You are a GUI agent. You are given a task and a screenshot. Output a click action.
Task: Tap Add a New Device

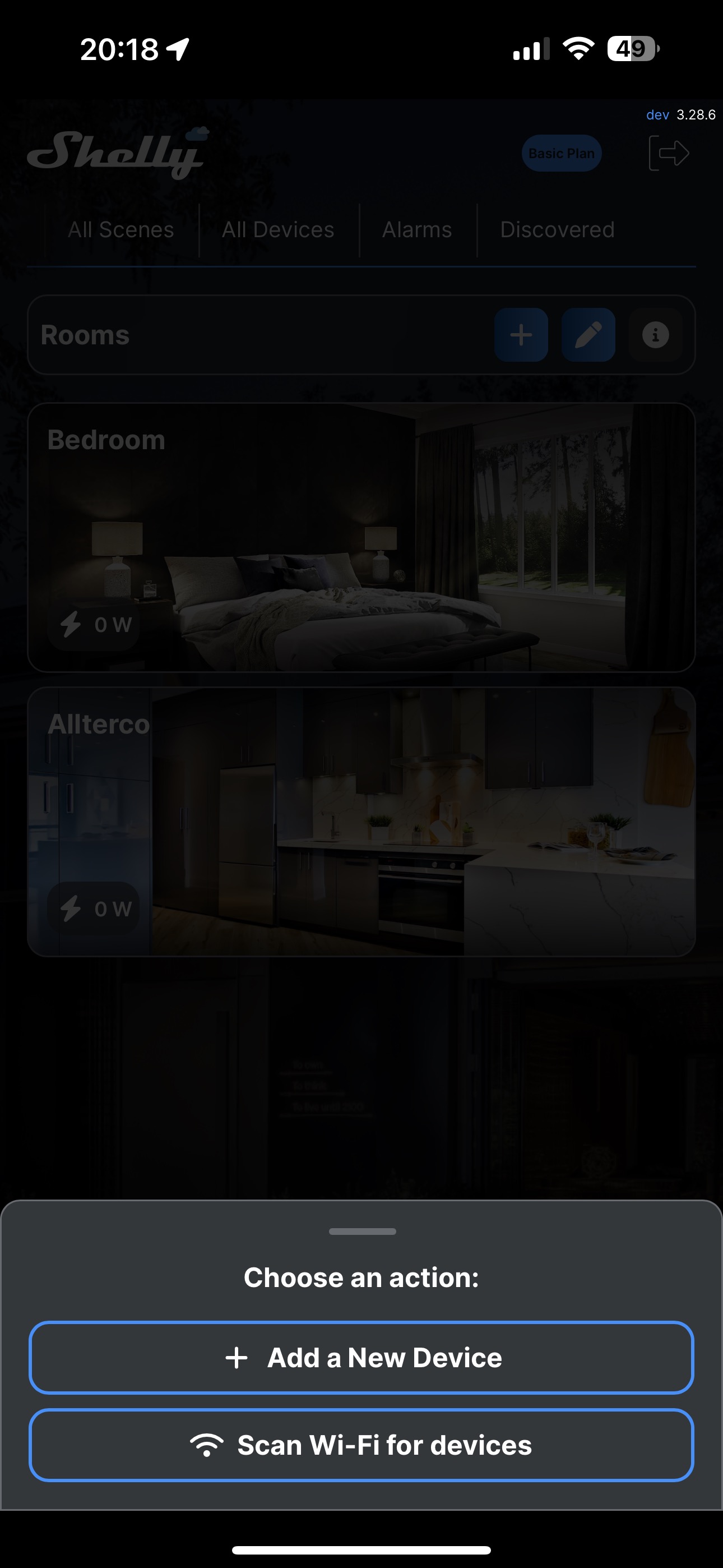click(x=361, y=1358)
